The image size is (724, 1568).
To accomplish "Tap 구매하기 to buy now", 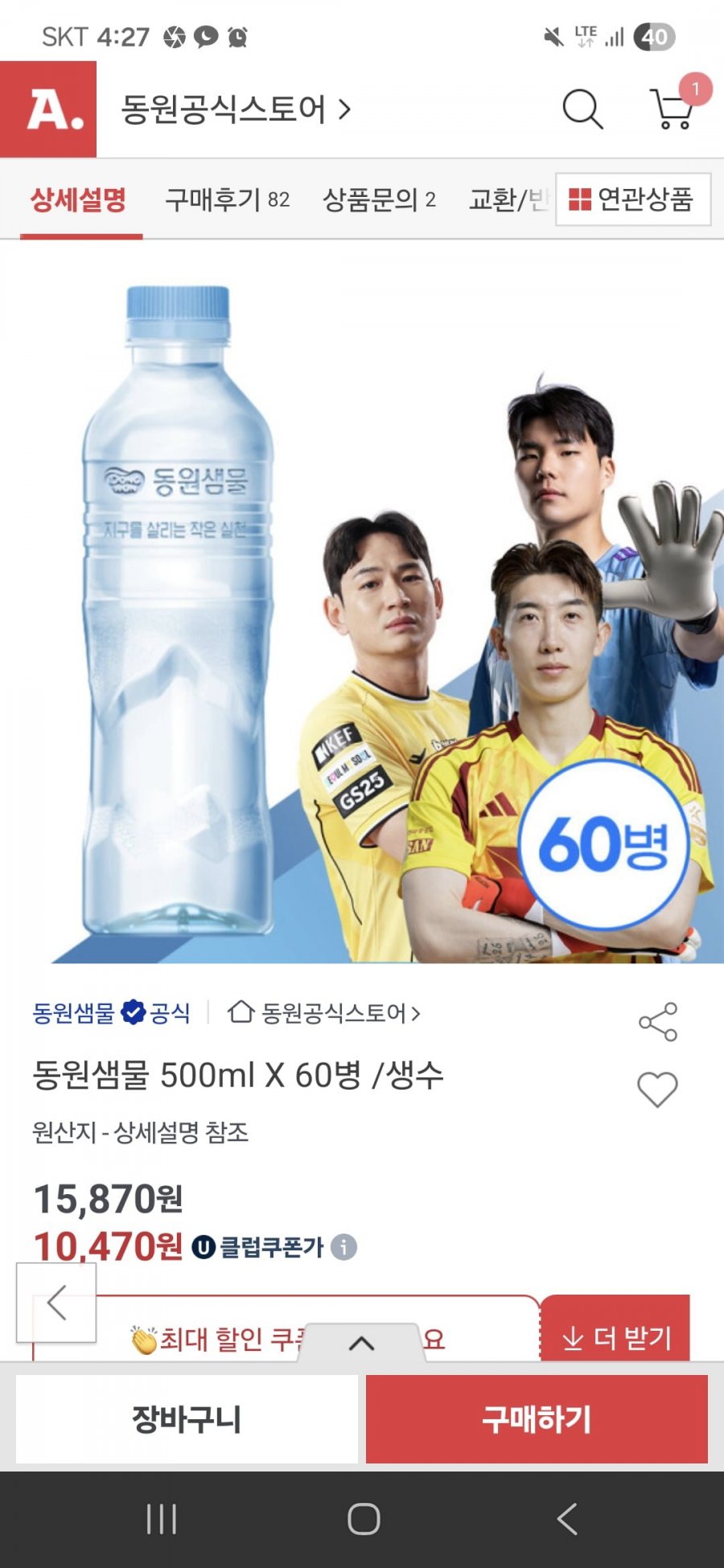I will (537, 1419).
